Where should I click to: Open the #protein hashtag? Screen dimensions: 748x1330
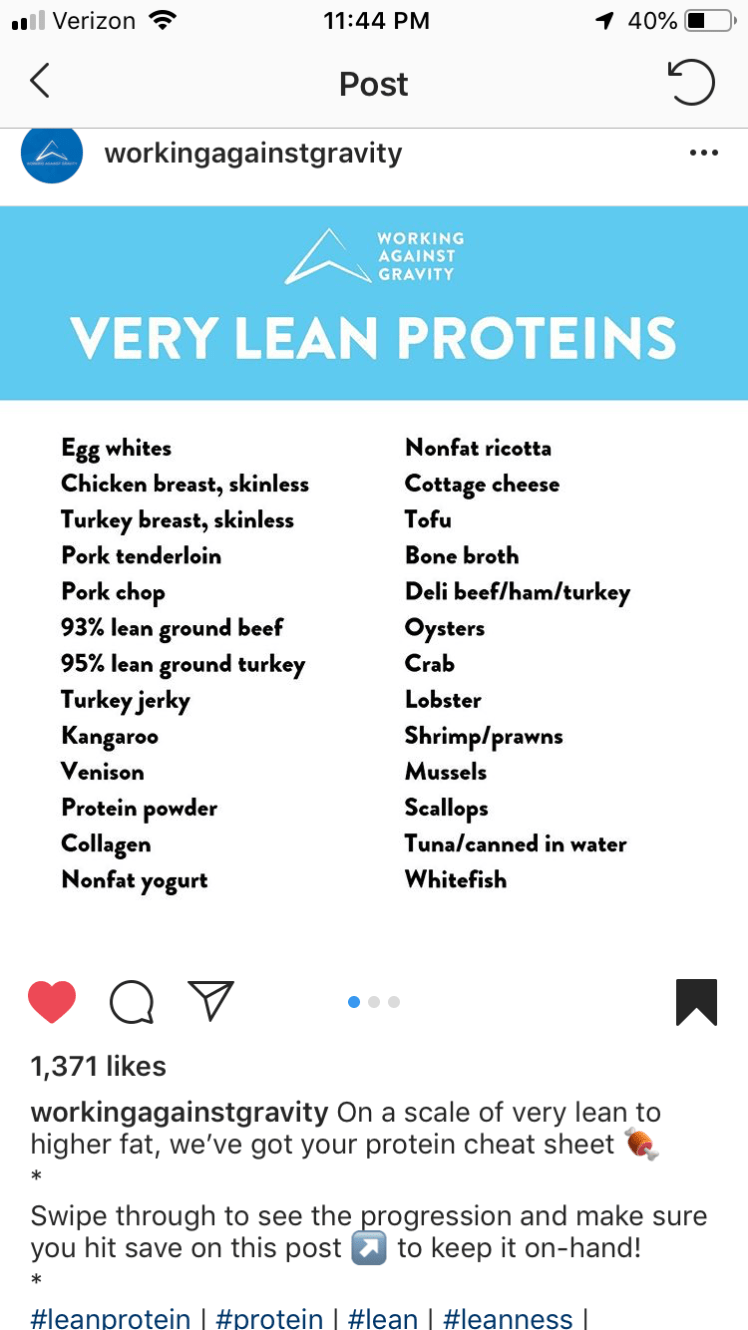coord(270,1317)
